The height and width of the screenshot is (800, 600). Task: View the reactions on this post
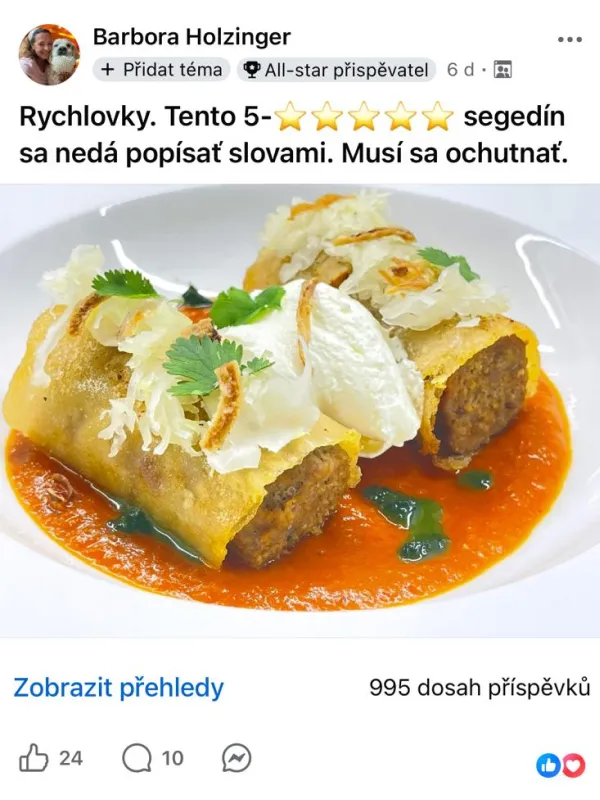pyautogui.click(x=560, y=765)
